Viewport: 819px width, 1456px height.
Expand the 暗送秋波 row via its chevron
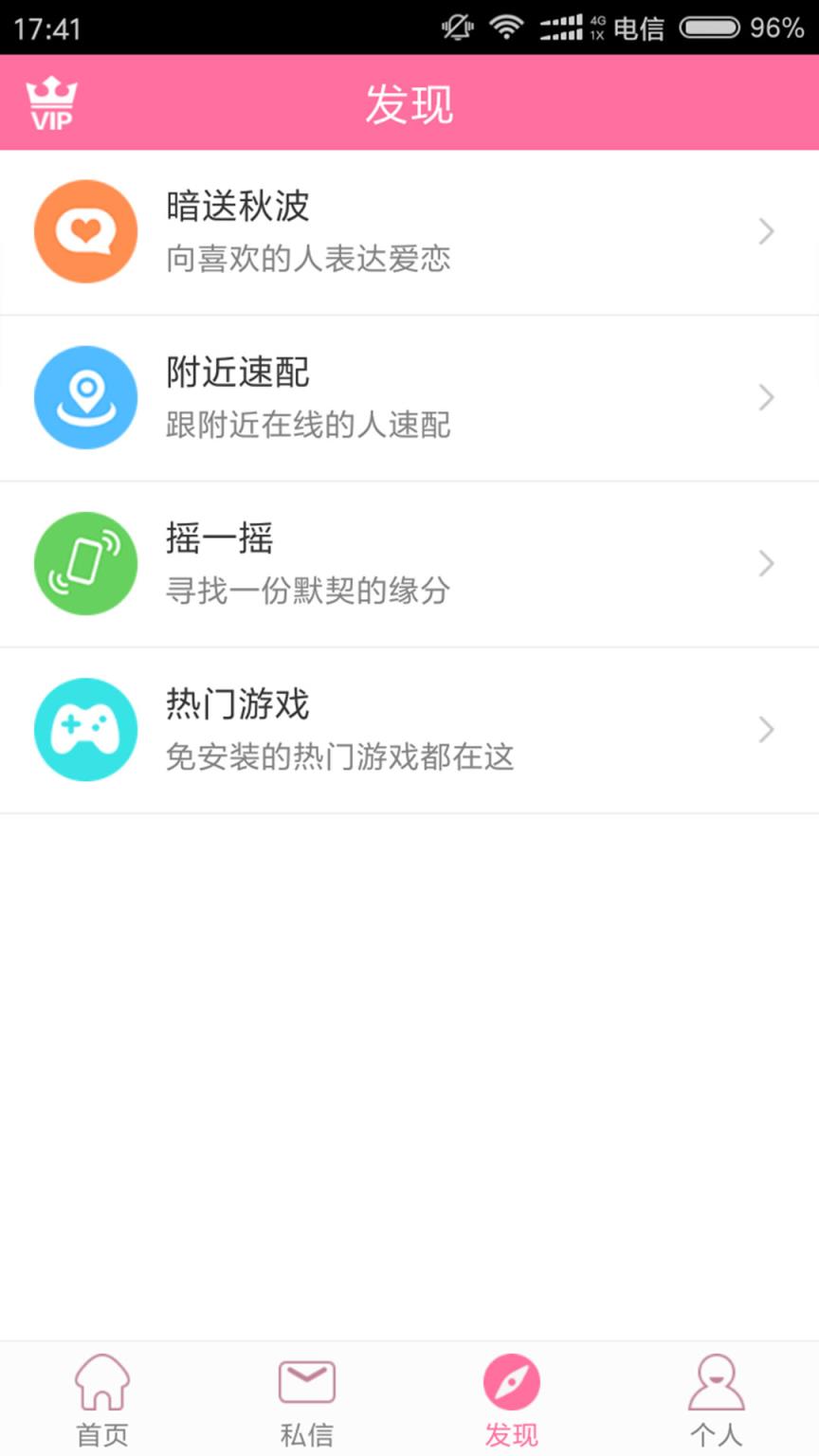768,231
